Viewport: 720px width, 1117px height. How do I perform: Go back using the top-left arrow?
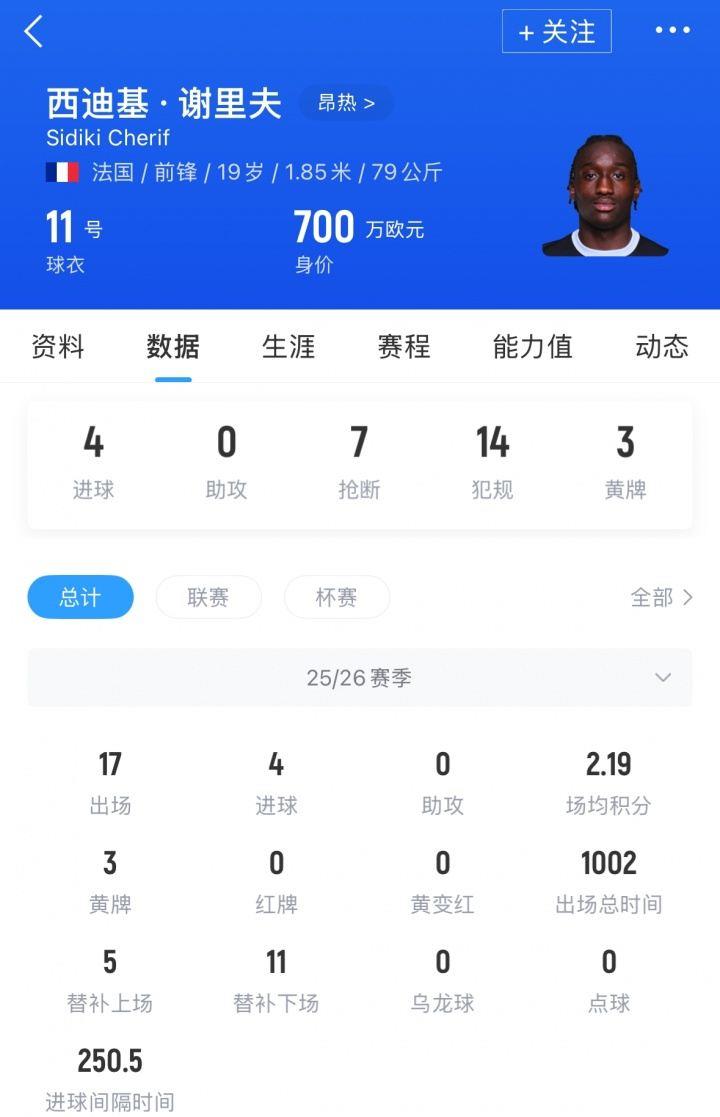click(34, 32)
